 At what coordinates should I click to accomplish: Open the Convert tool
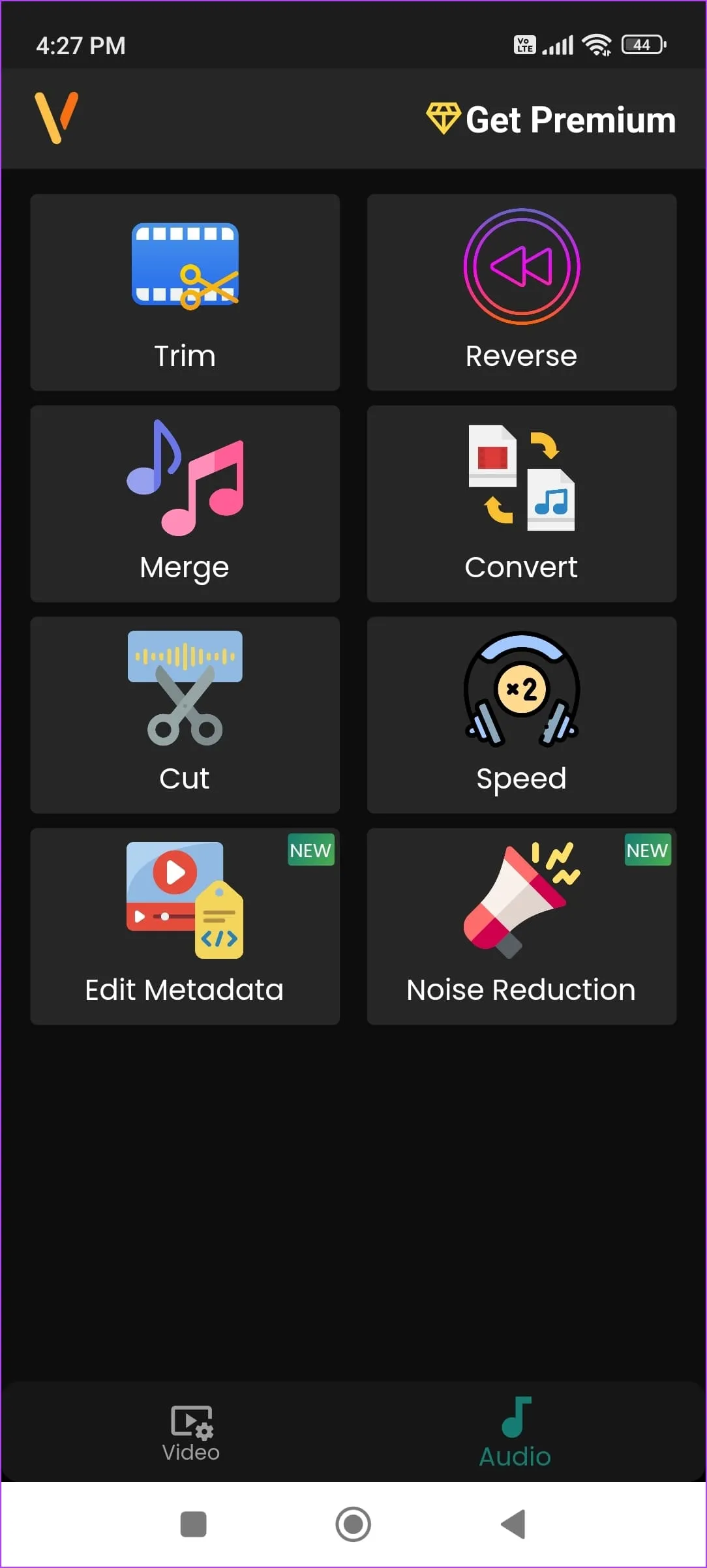(x=521, y=504)
